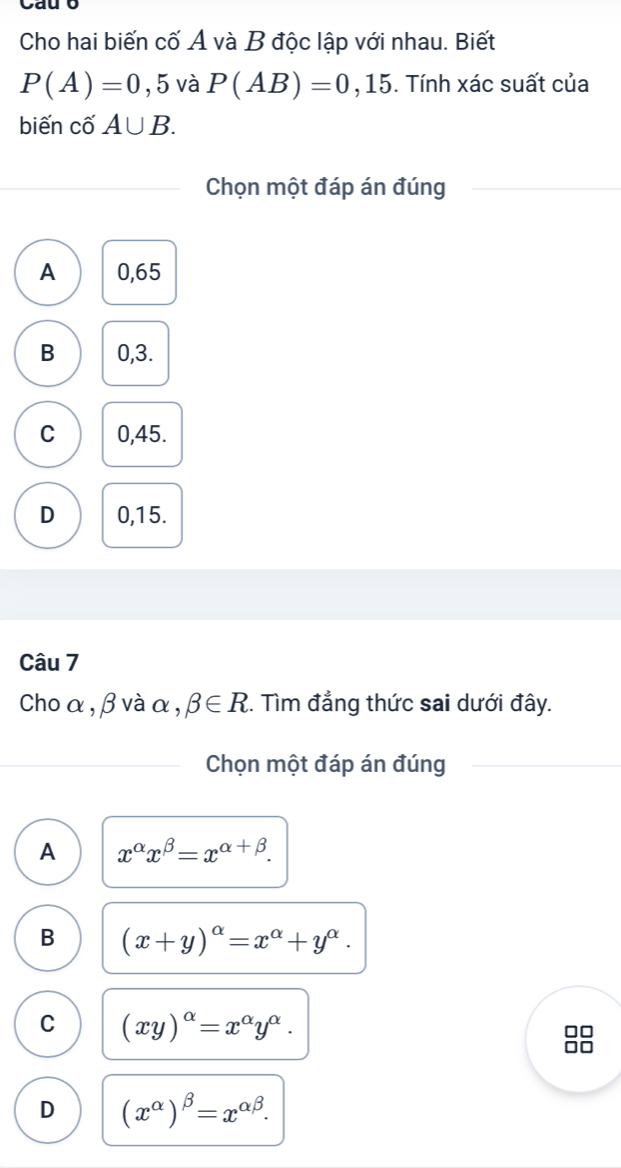Choose Câu 7 answer B (x+y)^α
The image size is (621, 1168).
(49, 937)
